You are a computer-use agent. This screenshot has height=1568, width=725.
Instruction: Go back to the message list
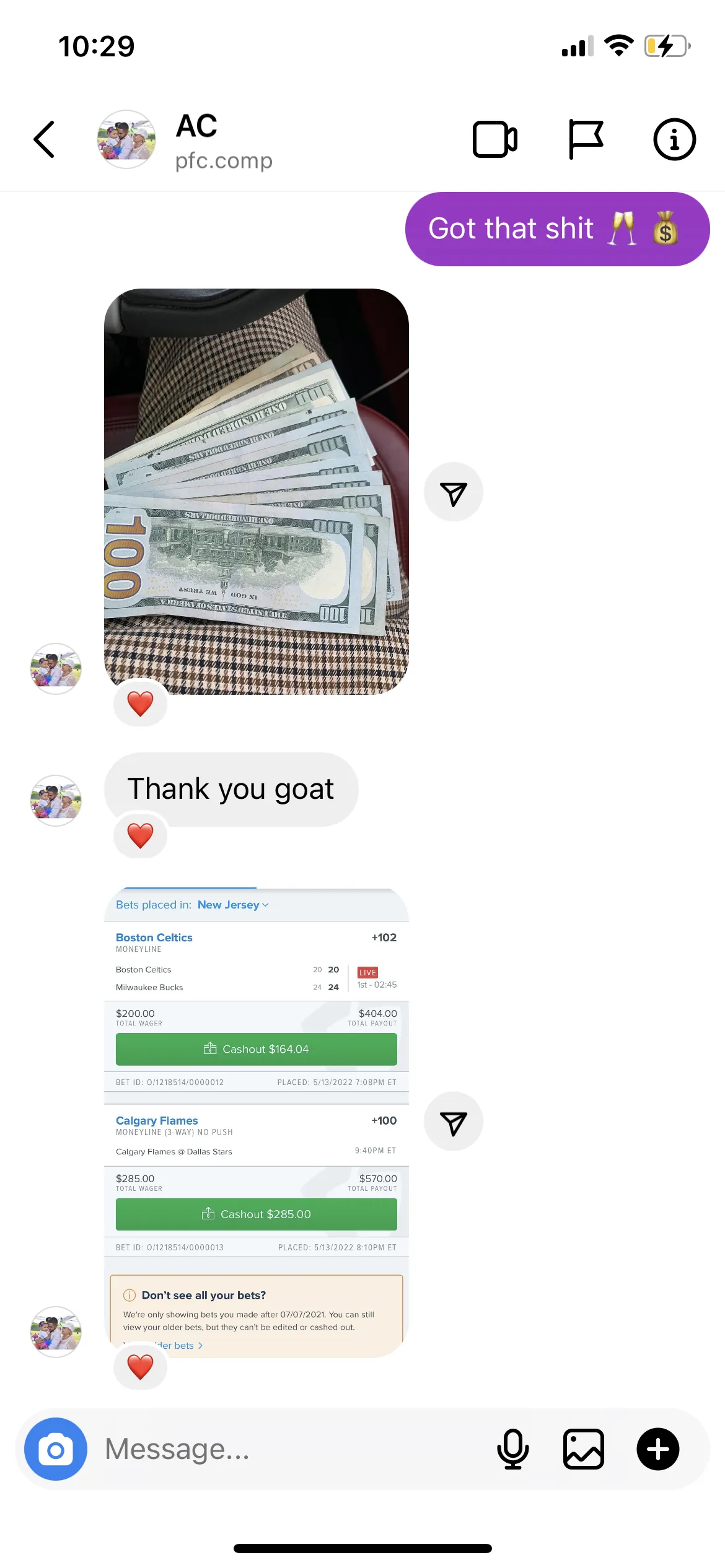pyautogui.click(x=44, y=139)
